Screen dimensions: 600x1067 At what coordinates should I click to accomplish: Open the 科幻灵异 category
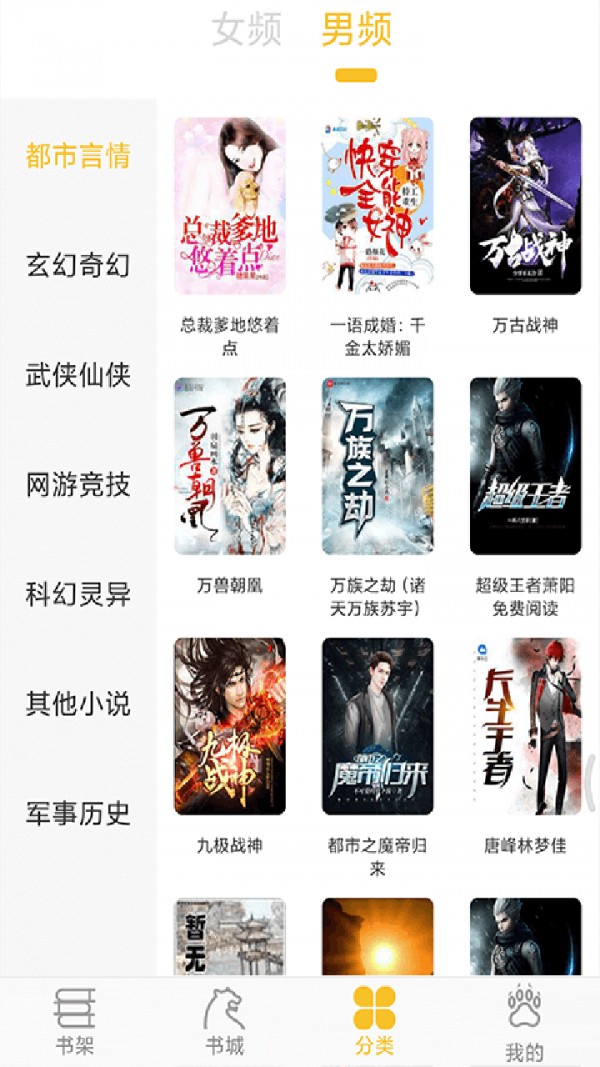pyautogui.click(x=78, y=595)
